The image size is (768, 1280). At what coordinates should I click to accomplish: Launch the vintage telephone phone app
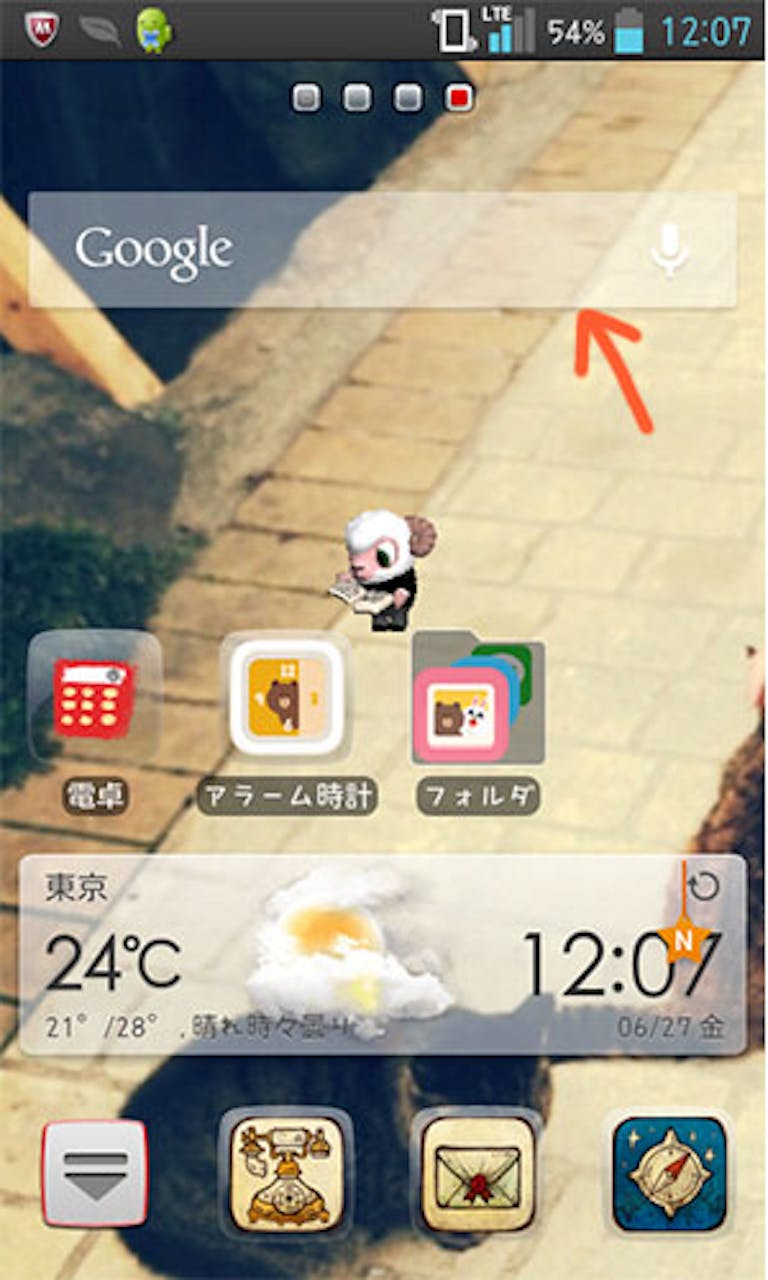click(286, 1173)
